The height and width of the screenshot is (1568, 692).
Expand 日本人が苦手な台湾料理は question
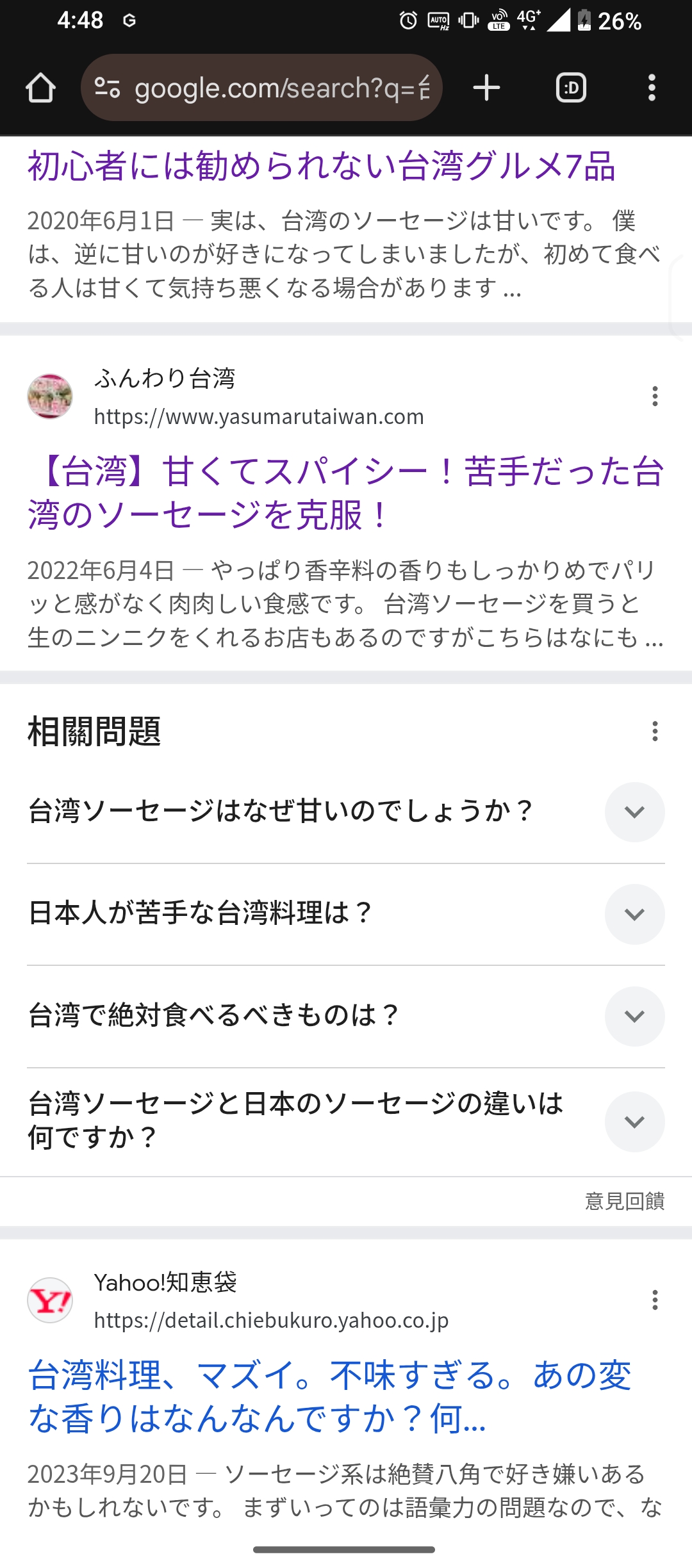tap(346, 914)
